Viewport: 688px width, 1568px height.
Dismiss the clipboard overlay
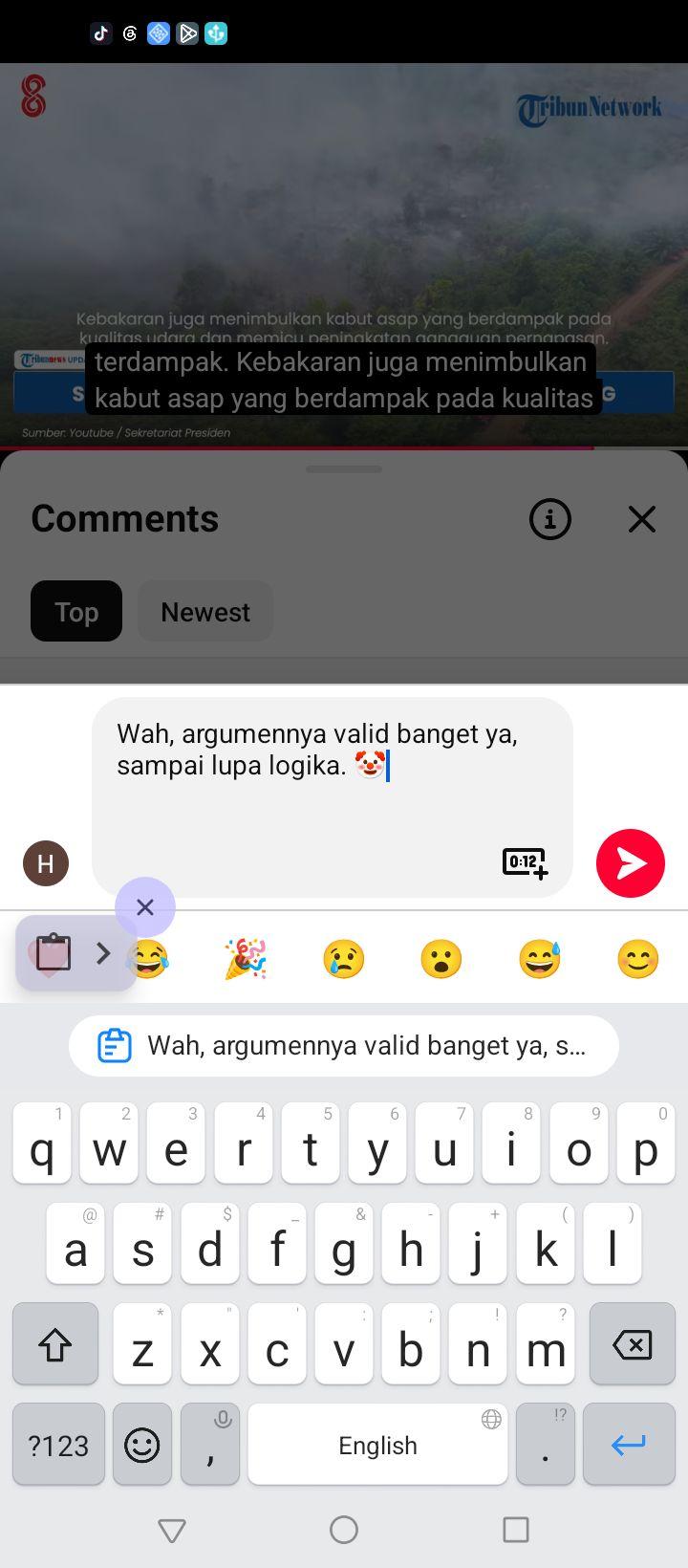(x=145, y=907)
